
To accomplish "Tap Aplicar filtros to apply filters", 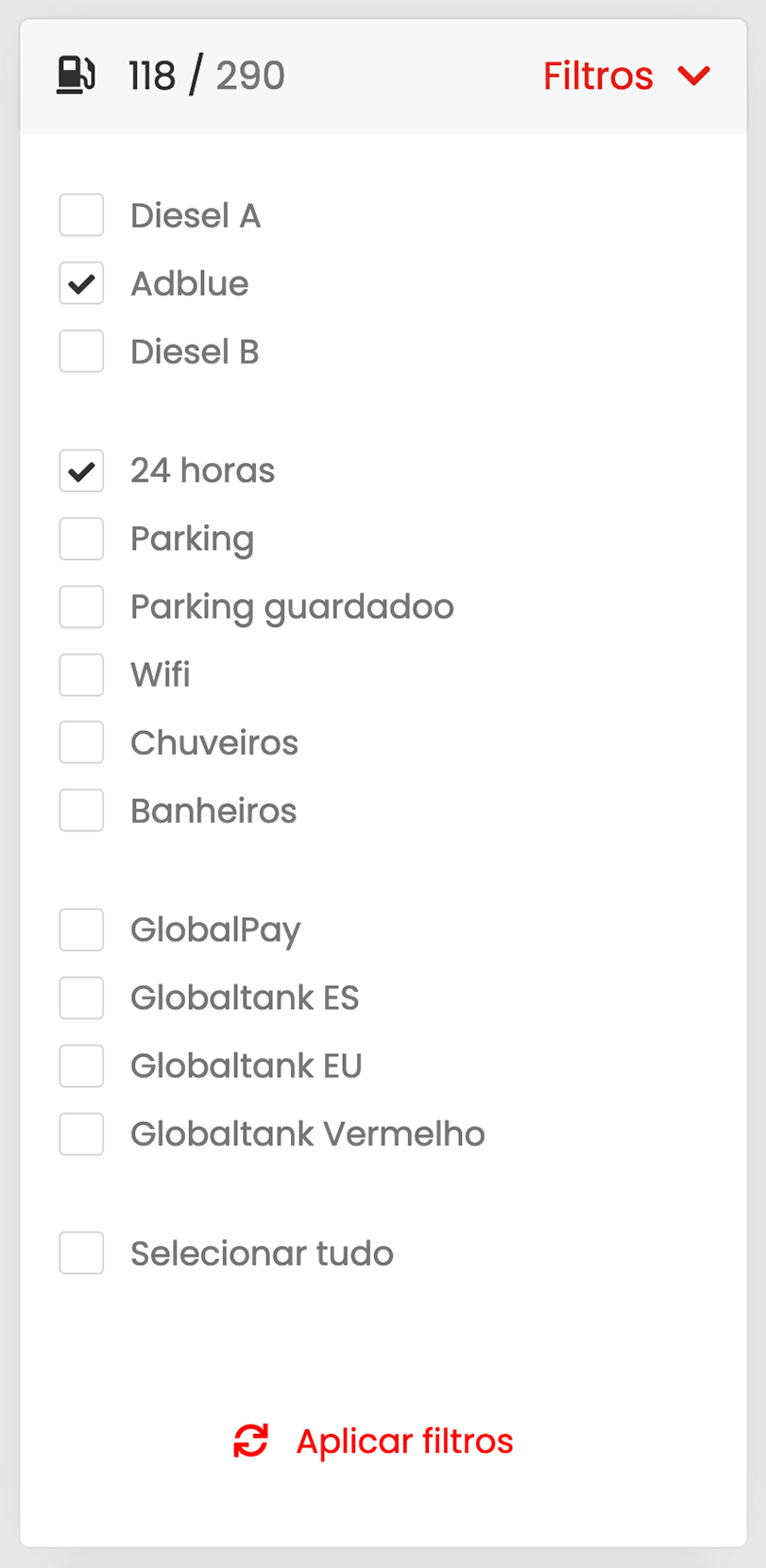I will click(374, 1441).
